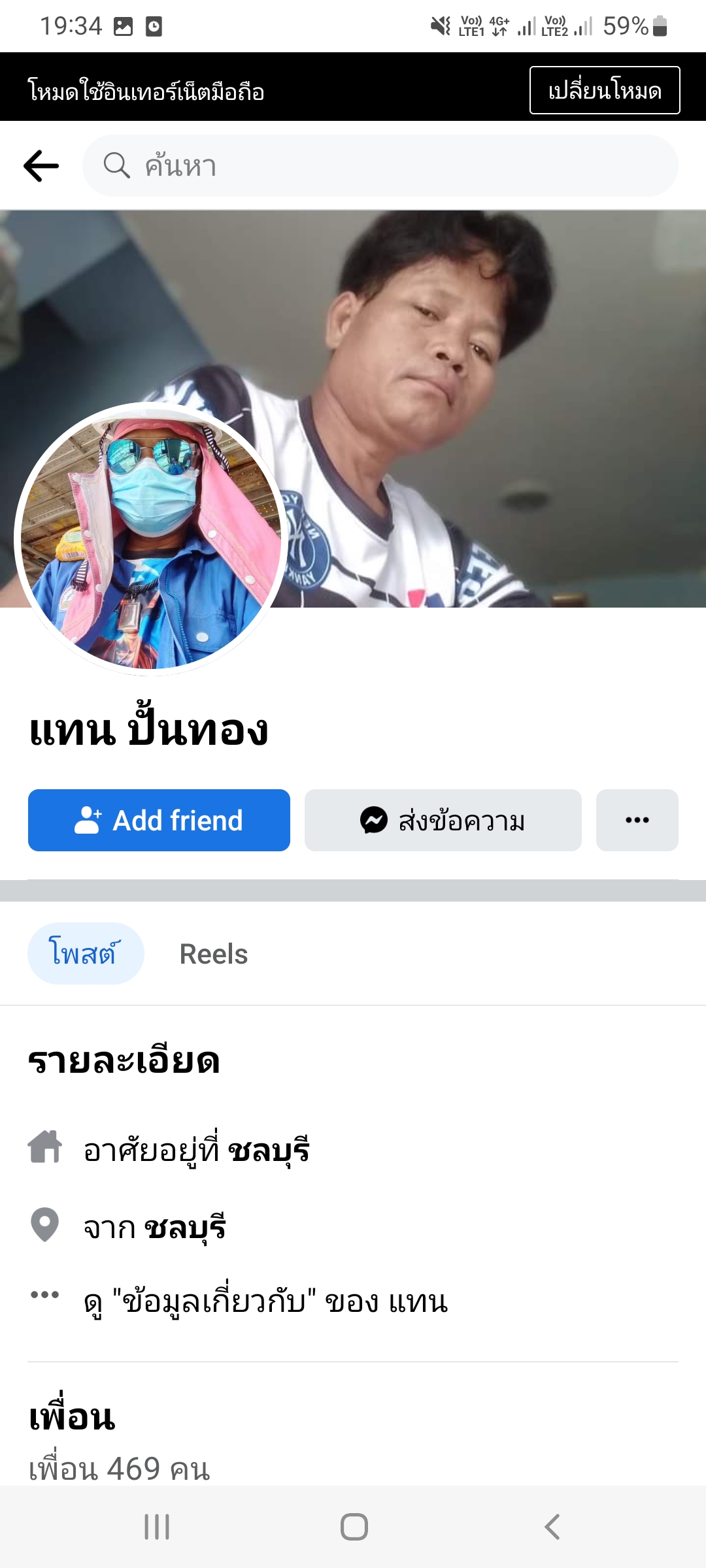
Task: Tap the ค้นหา search field
Action: click(x=380, y=166)
